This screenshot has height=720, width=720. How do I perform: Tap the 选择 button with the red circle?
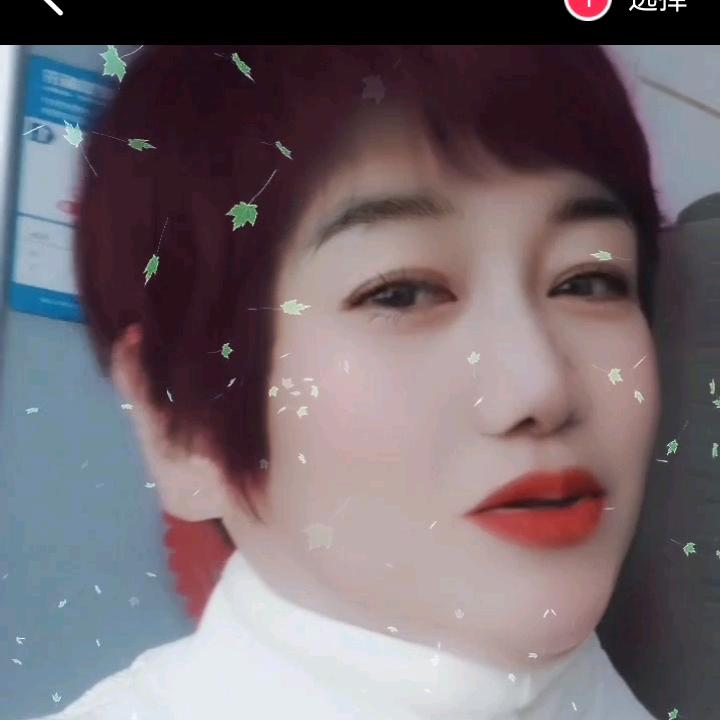[x=630, y=5]
